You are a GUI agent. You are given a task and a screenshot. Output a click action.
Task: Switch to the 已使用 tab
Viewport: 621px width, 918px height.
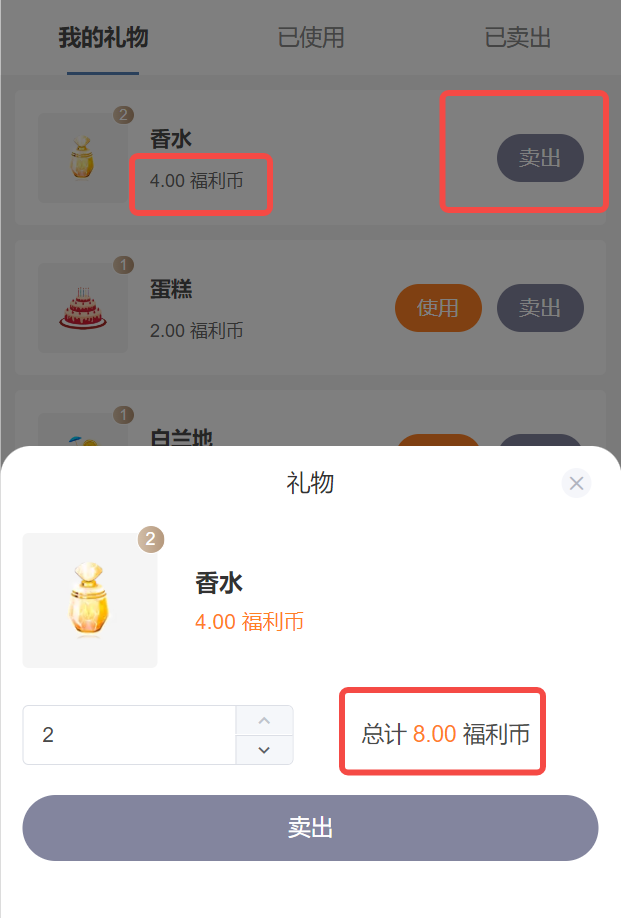(x=311, y=38)
